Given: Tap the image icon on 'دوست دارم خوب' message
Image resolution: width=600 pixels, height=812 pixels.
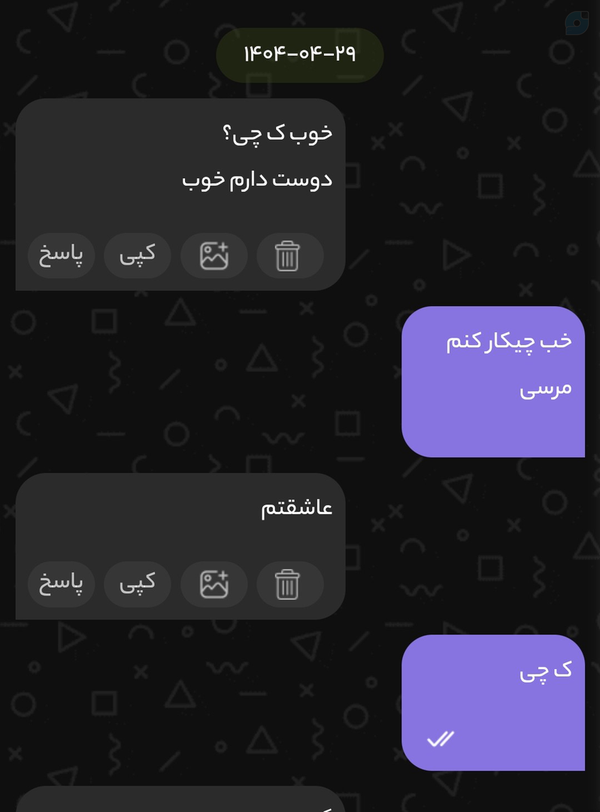Looking at the screenshot, I should [x=214, y=256].
